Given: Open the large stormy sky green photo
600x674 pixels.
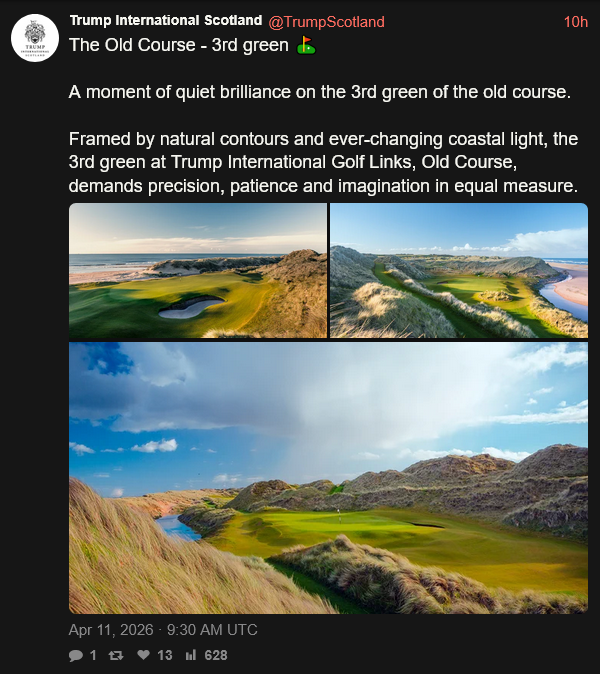Looking at the screenshot, I should pos(328,477).
